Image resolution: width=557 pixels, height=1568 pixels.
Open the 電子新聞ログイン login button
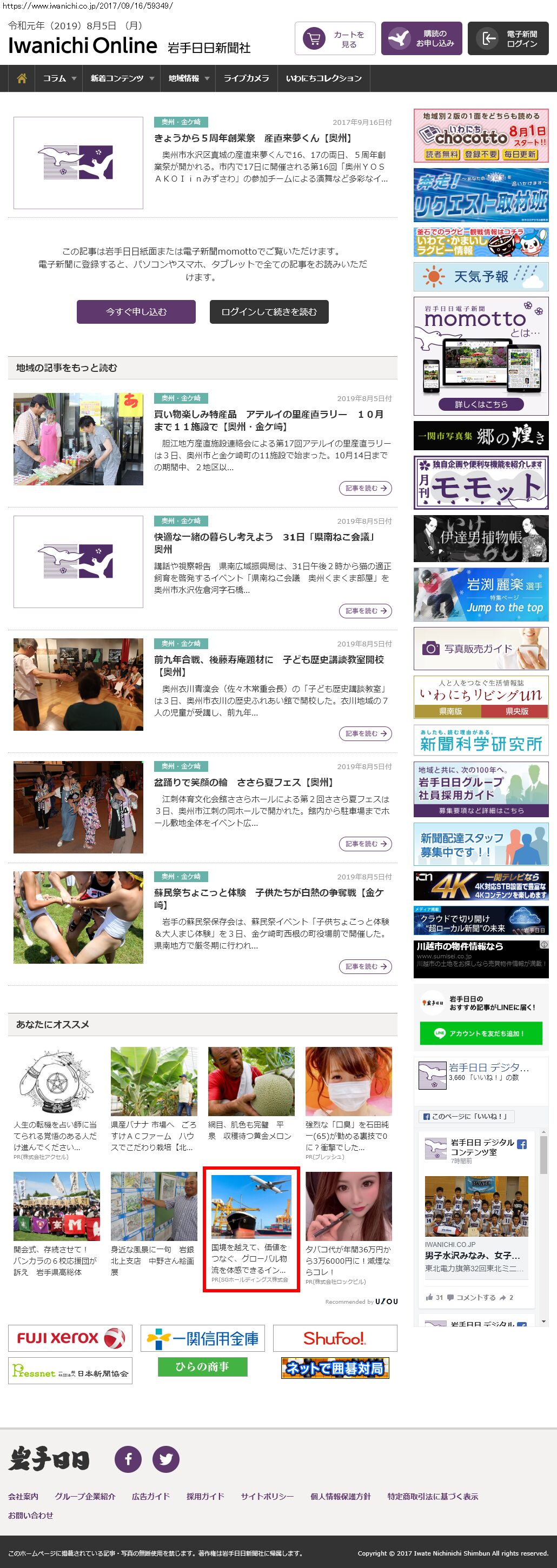click(508, 39)
